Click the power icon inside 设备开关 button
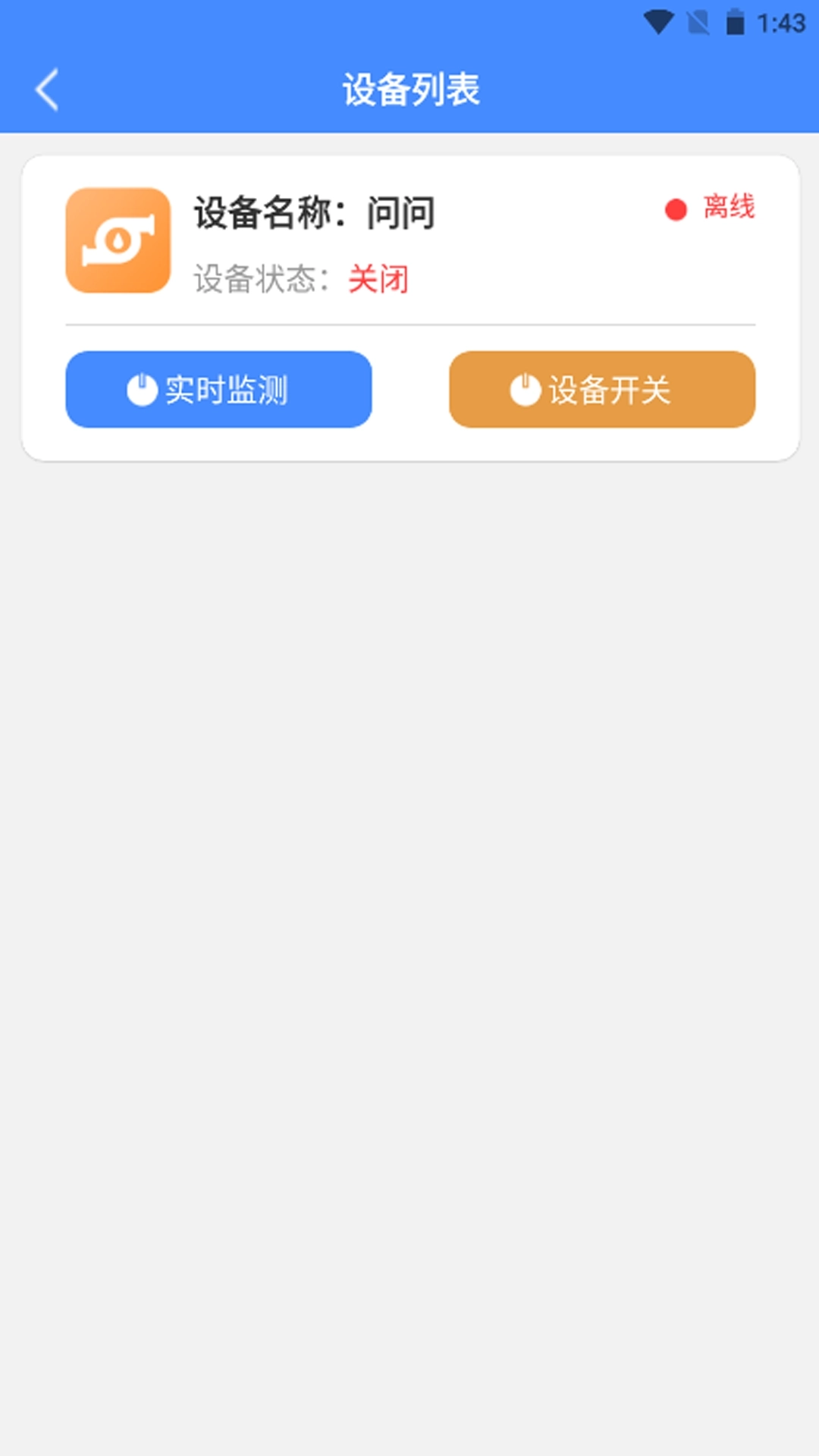 (525, 390)
